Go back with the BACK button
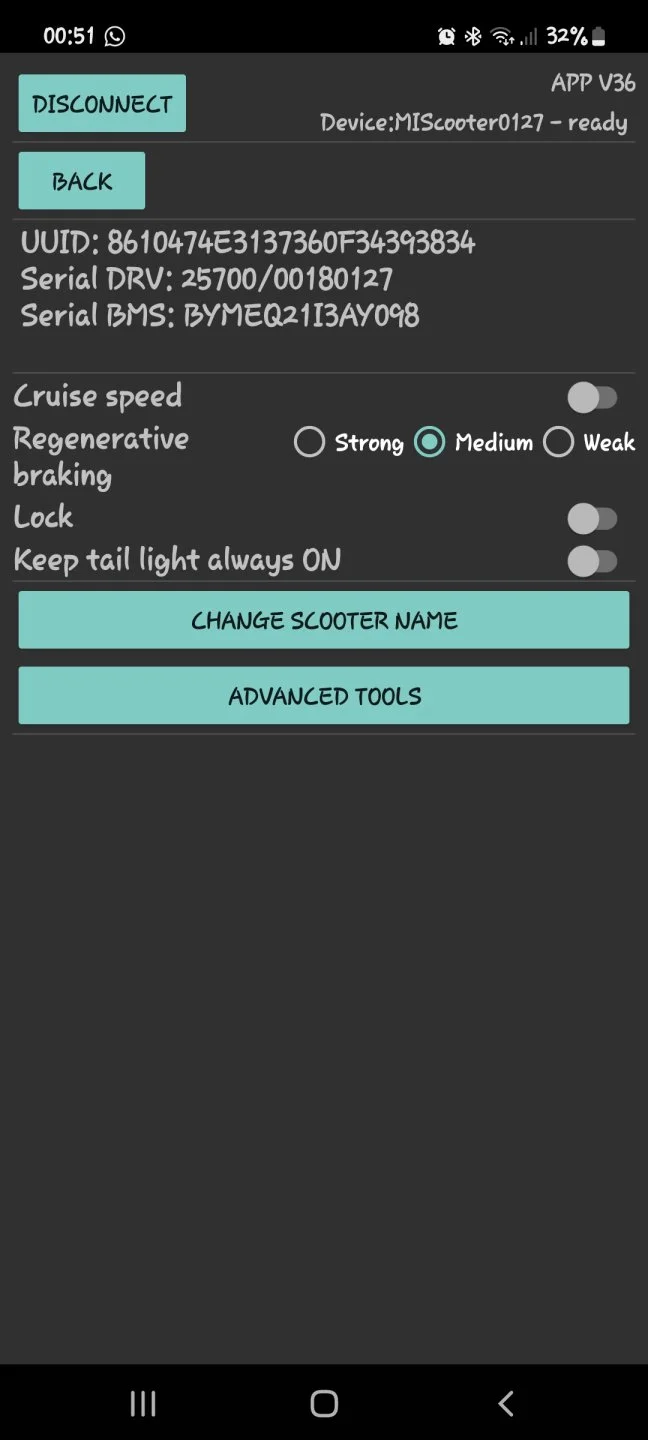The width and height of the screenshot is (648, 1440). point(82,181)
